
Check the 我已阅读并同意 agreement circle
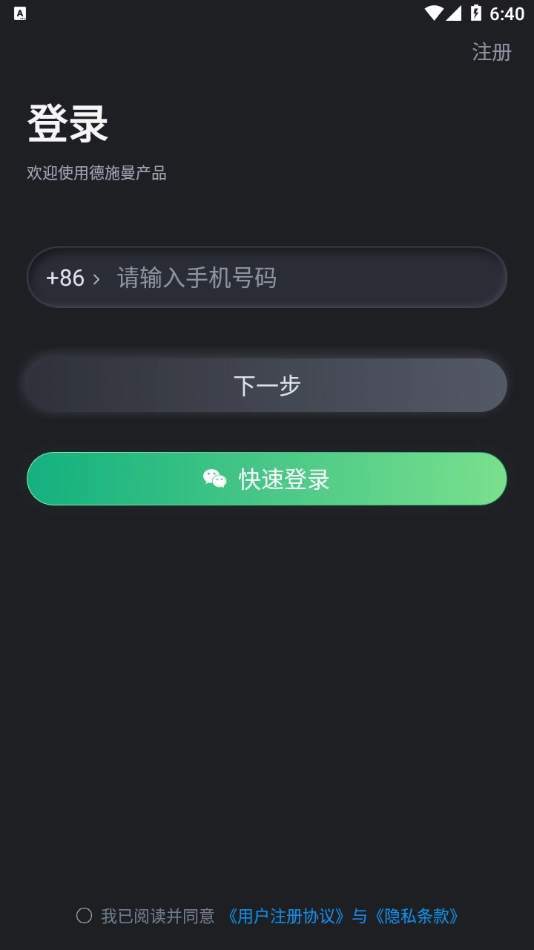(84, 915)
